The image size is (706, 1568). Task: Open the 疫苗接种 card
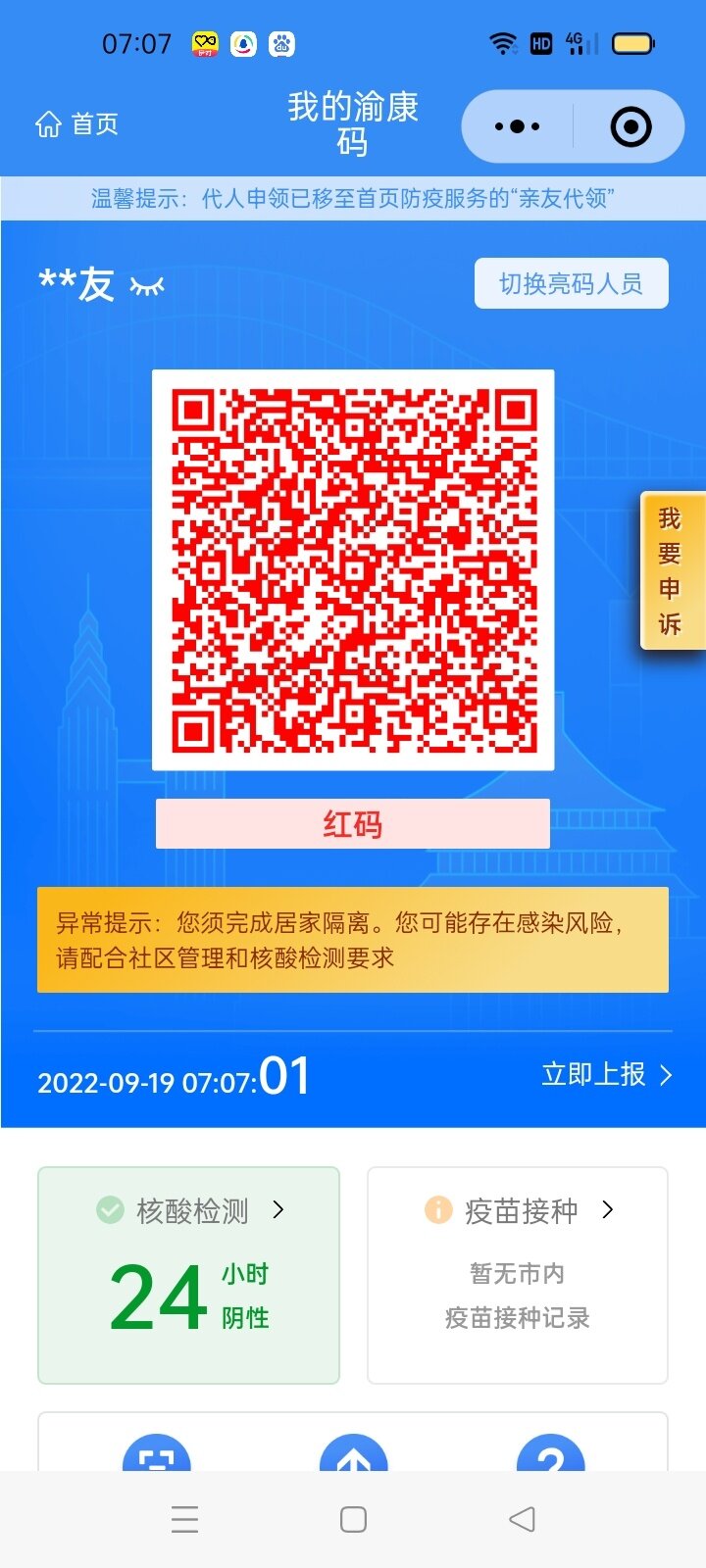point(518,1274)
